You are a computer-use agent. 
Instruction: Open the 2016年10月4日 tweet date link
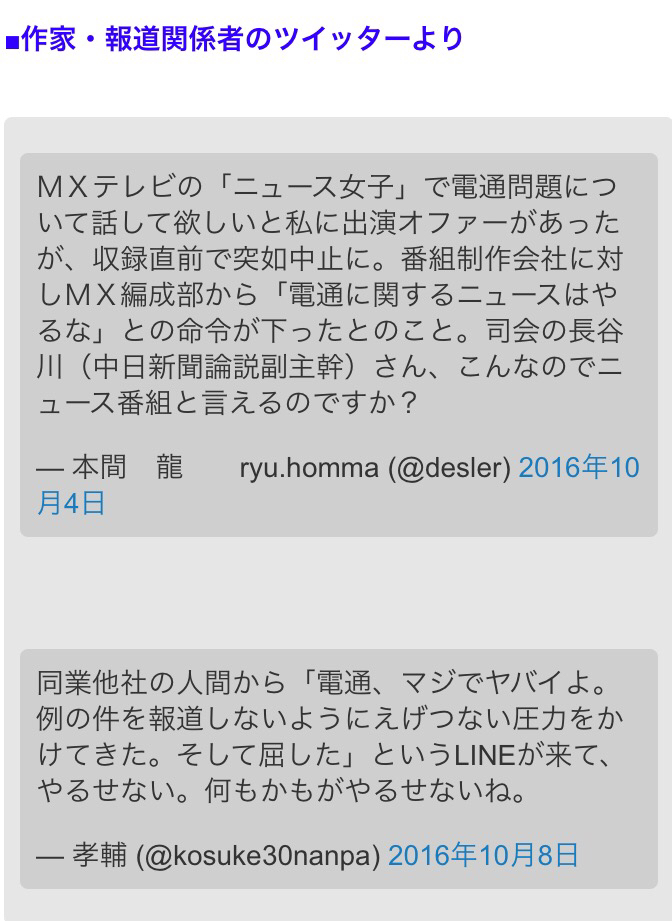click(578, 468)
